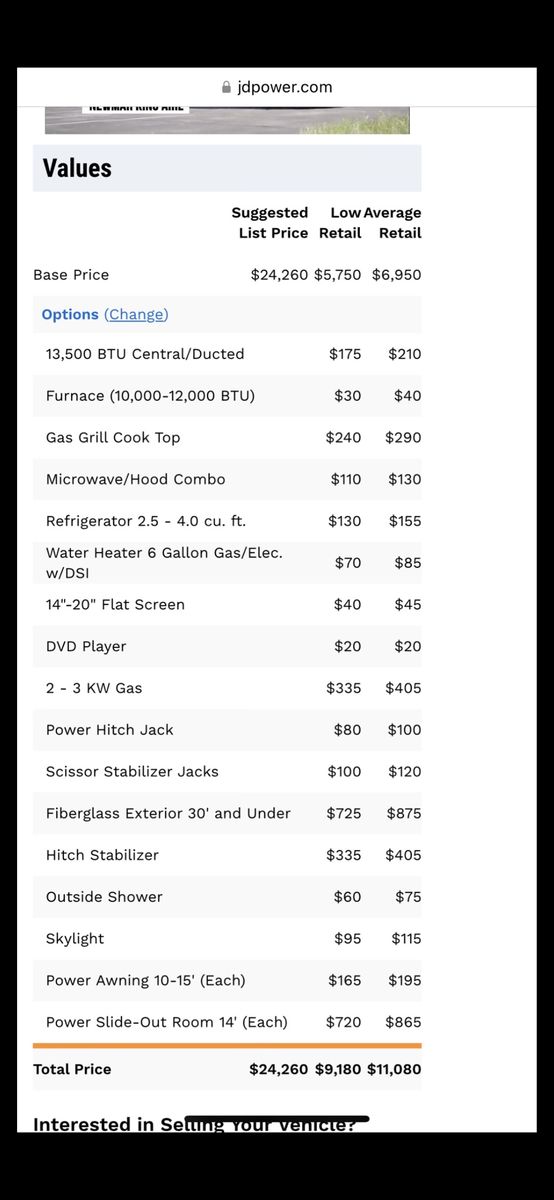This screenshot has height=1200, width=554.
Task: Open the Change options link
Action: 136,314
